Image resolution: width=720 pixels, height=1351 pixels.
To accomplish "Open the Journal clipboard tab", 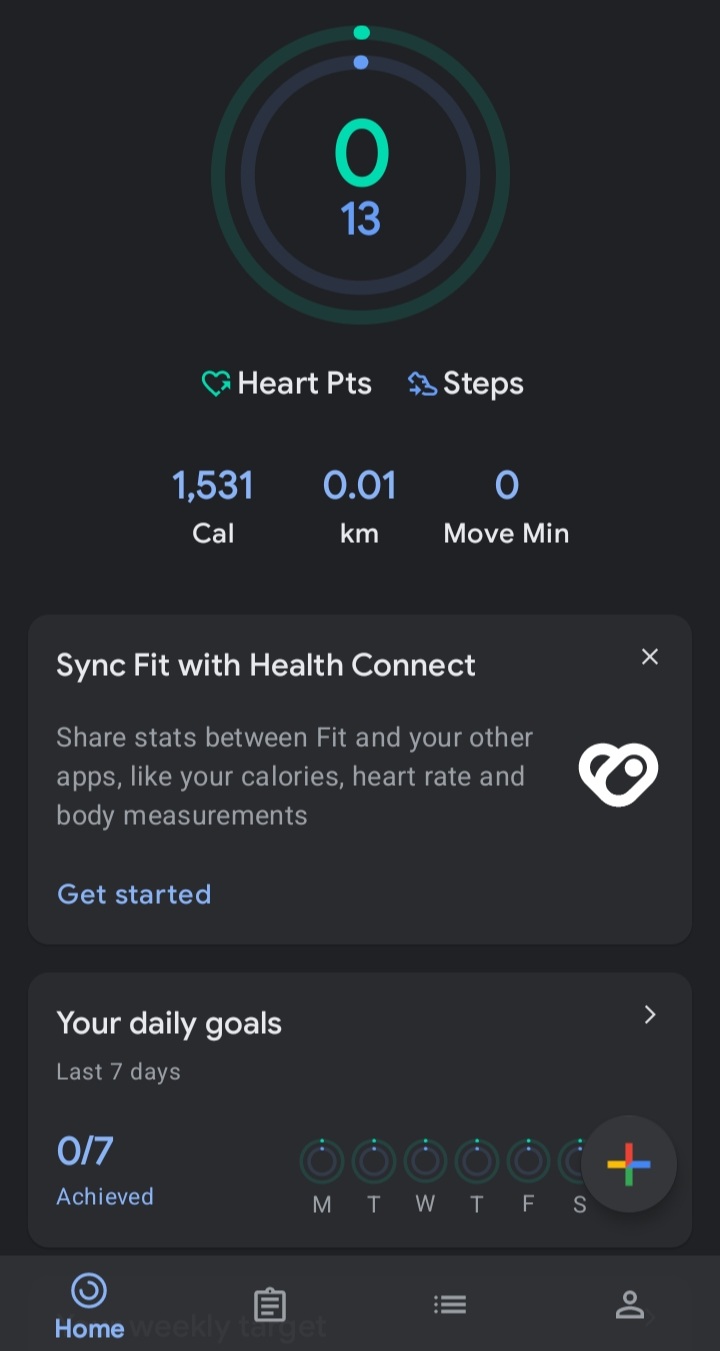I will [x=269, y=1304].
